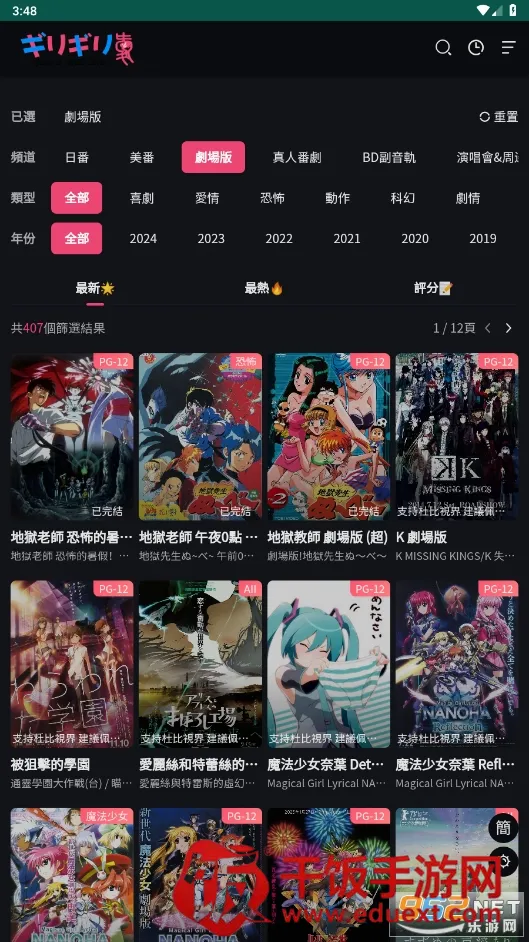The height and width of the screenshot is (942, 529).
Task: Switch to the 最熱 tab
Action: pyautogui.click(x=264, y=288)
